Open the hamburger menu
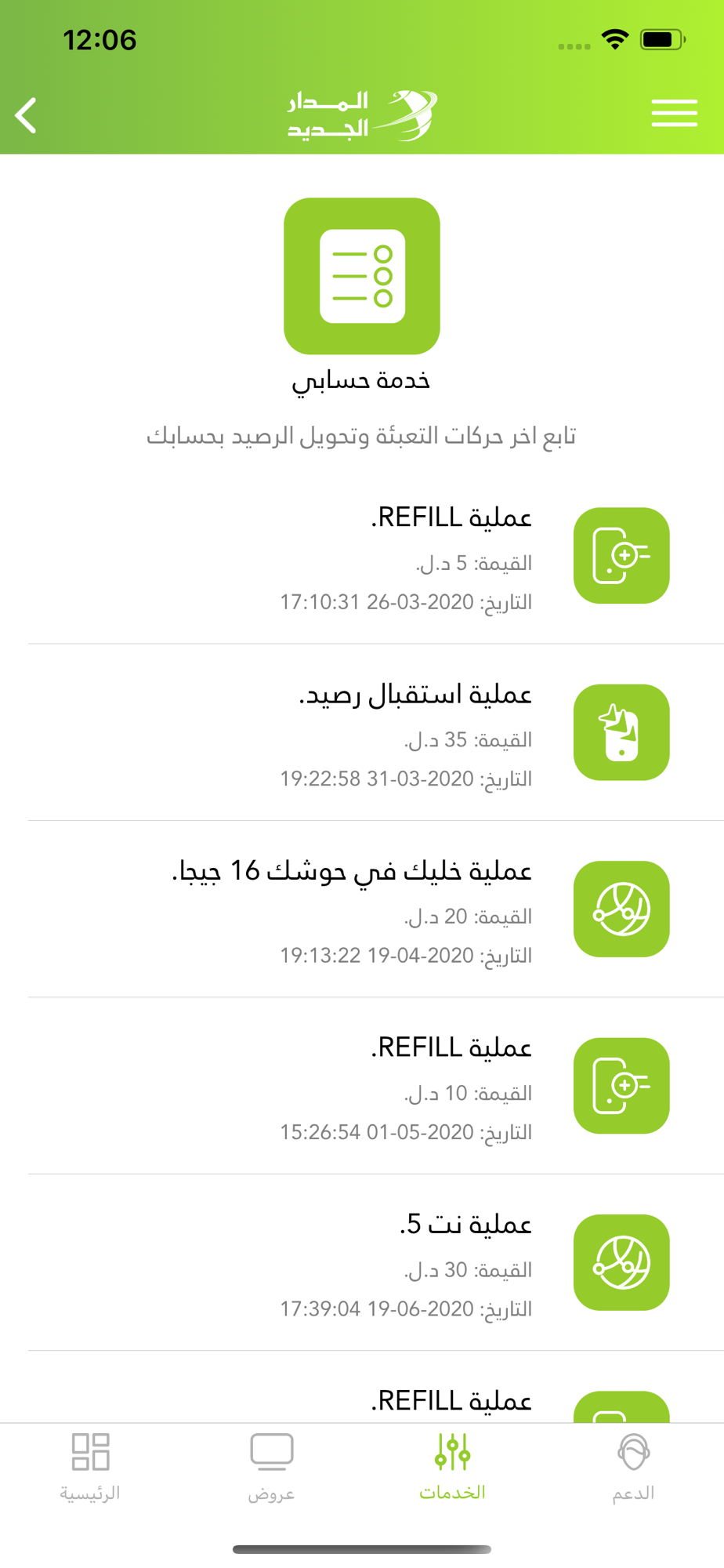 tap(674, 113)
